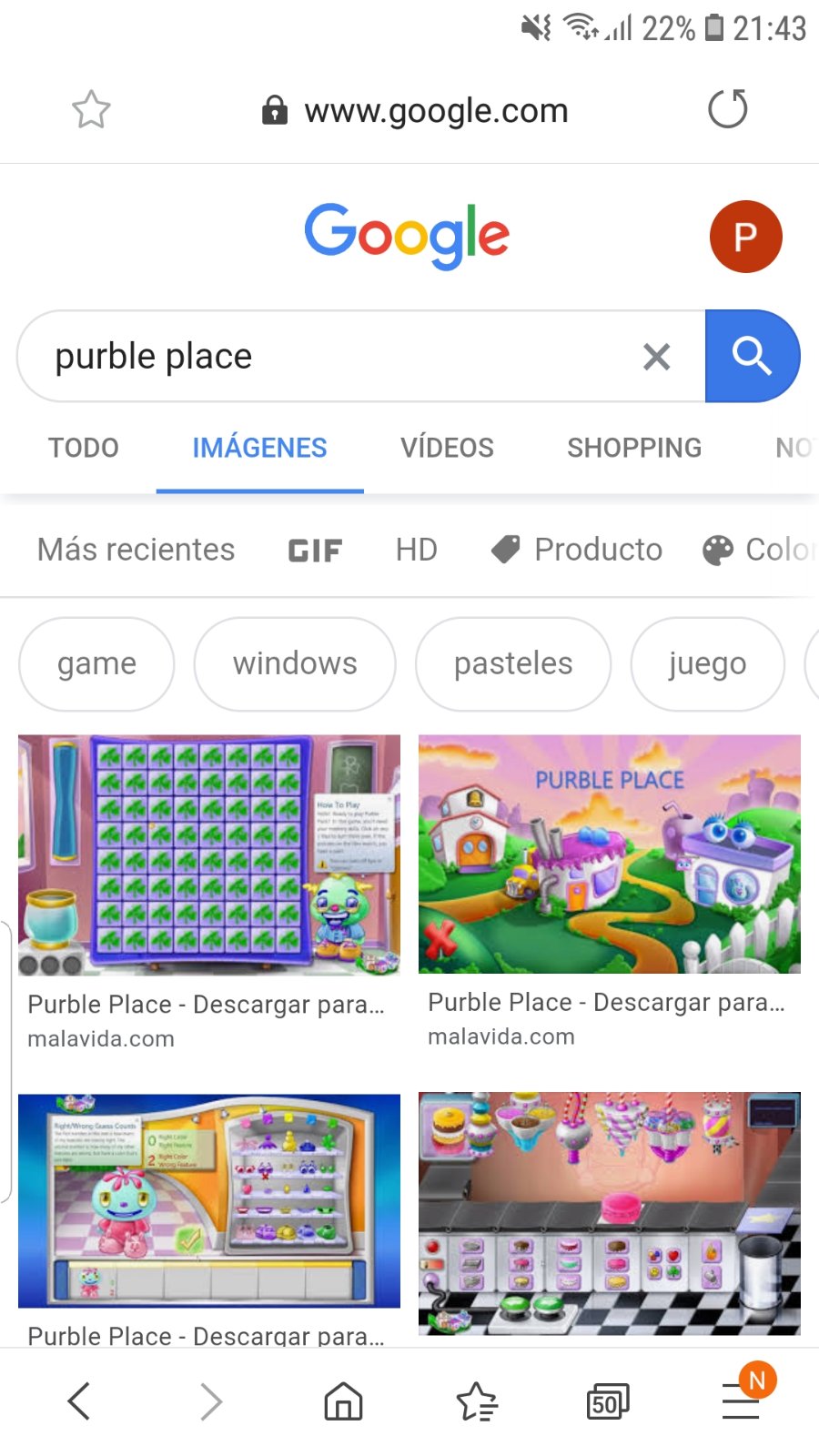This screenshot has height=1456, width=819.
Task: Bookmark this page with the star icon
Action: (x=91, y=110)
